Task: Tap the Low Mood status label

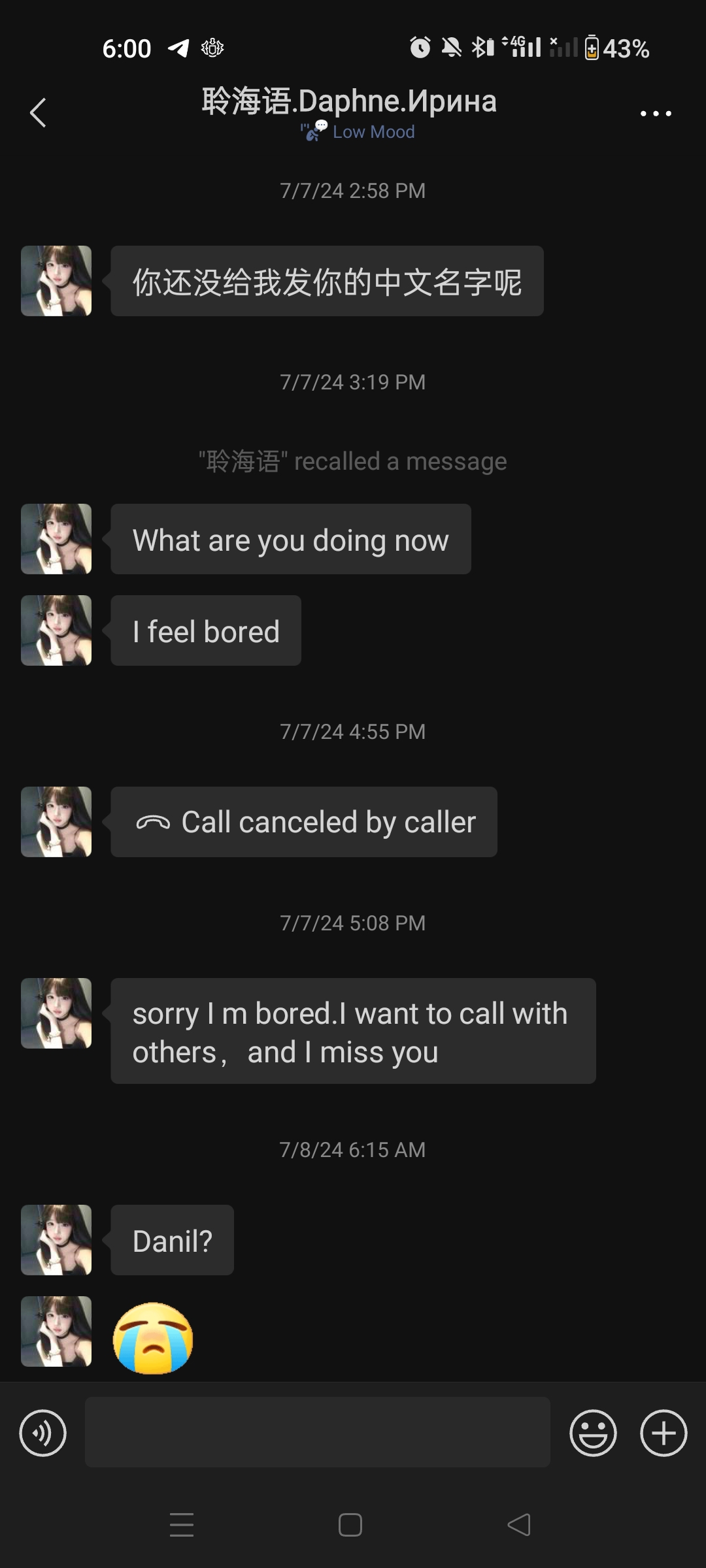Action: (x=358, y=131)
